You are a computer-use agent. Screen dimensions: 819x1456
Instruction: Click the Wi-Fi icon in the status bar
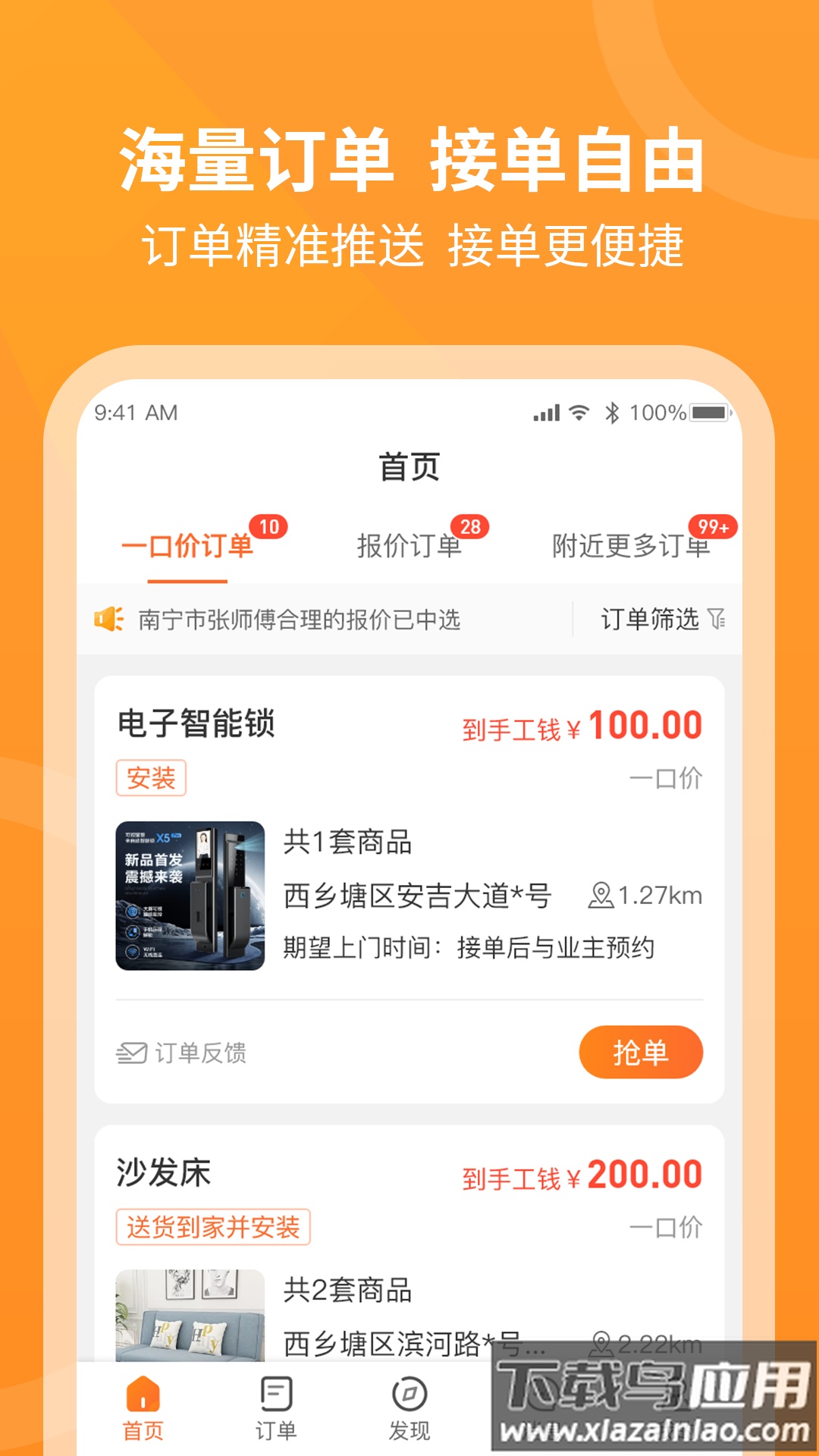(x=579, y=412)
